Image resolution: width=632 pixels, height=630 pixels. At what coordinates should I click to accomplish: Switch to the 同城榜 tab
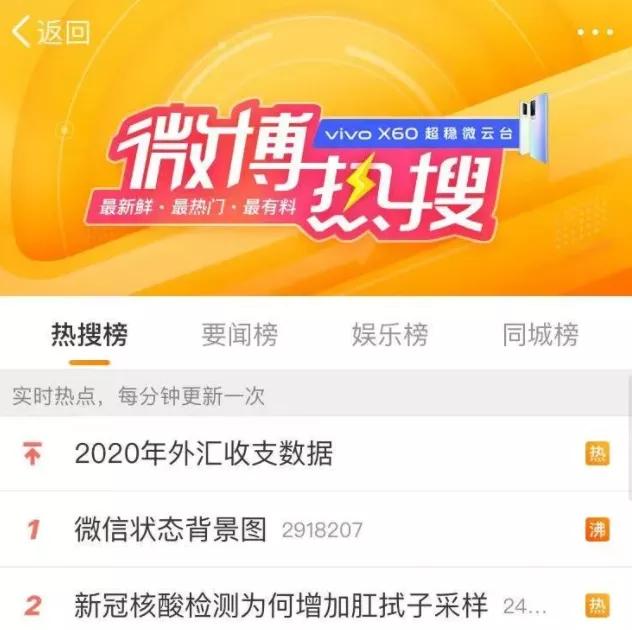540,335
